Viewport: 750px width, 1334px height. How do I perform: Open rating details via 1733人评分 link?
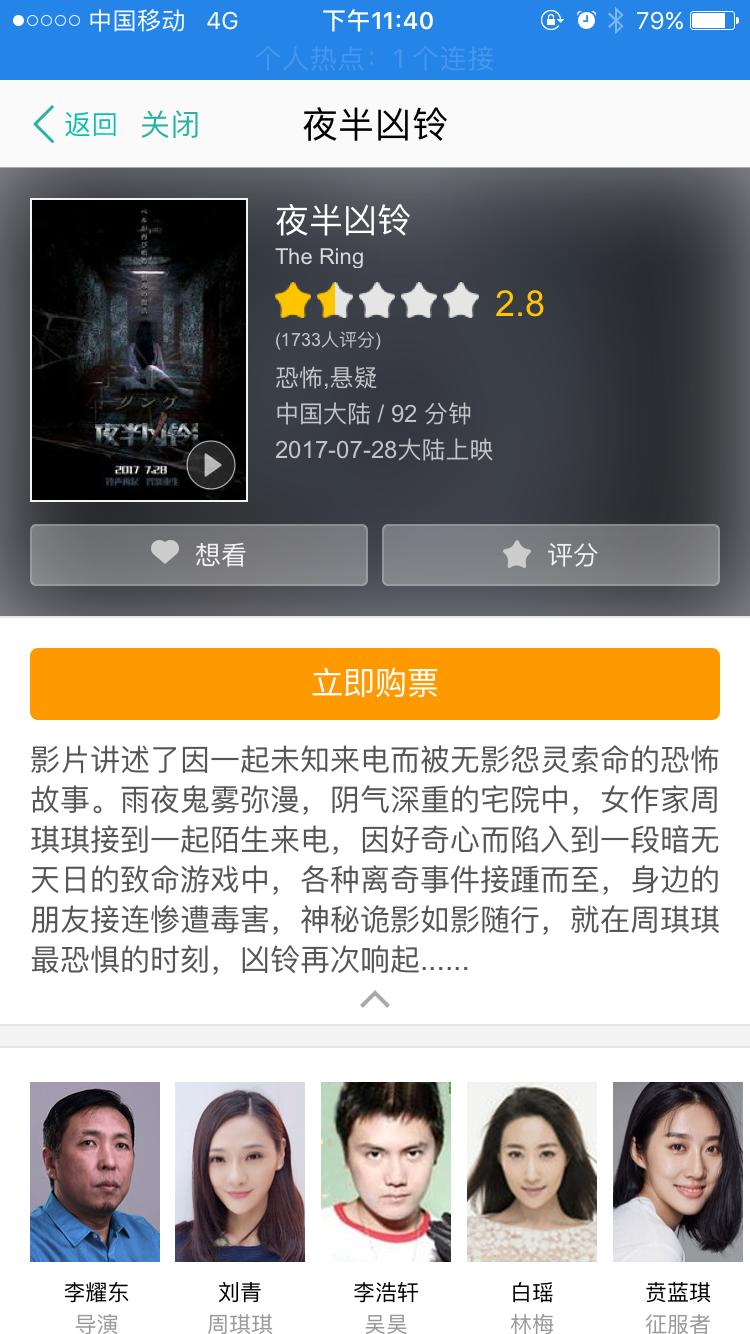[x=330, y=340]
